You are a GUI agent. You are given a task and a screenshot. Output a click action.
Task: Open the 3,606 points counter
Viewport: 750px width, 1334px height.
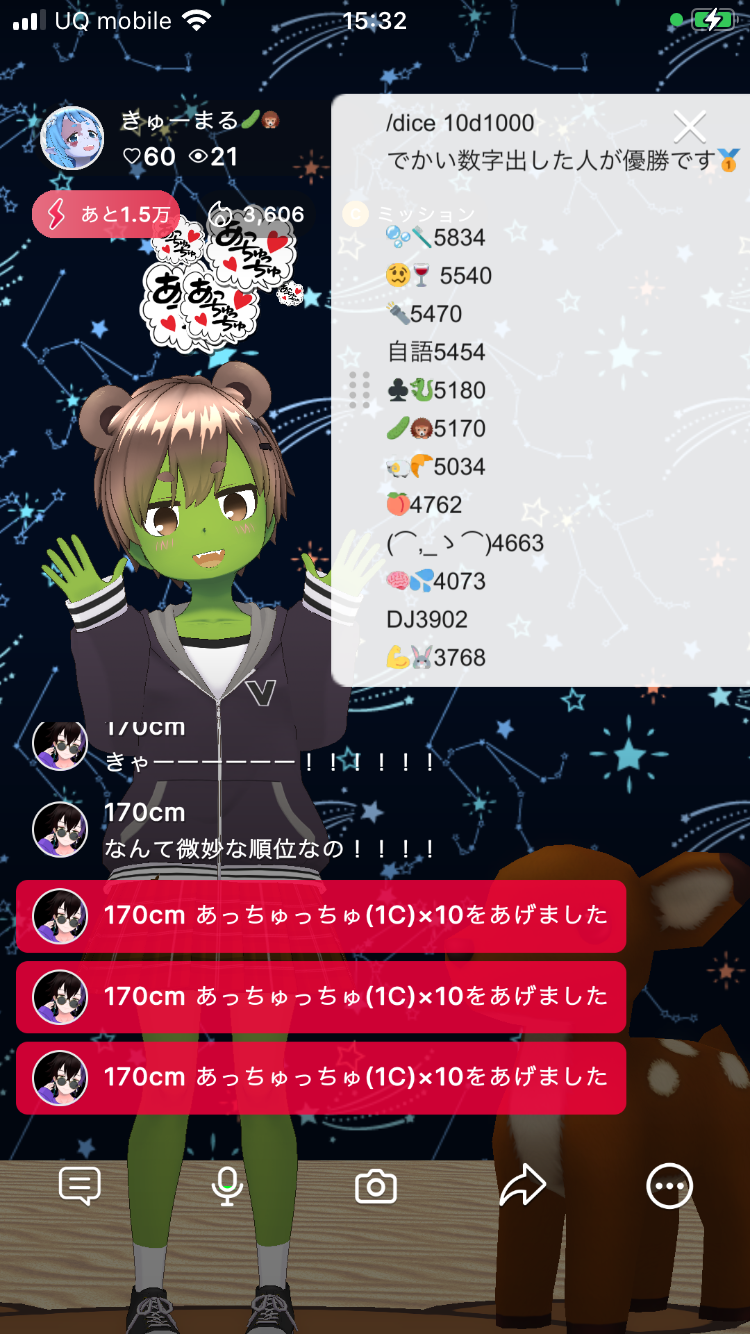257,214
